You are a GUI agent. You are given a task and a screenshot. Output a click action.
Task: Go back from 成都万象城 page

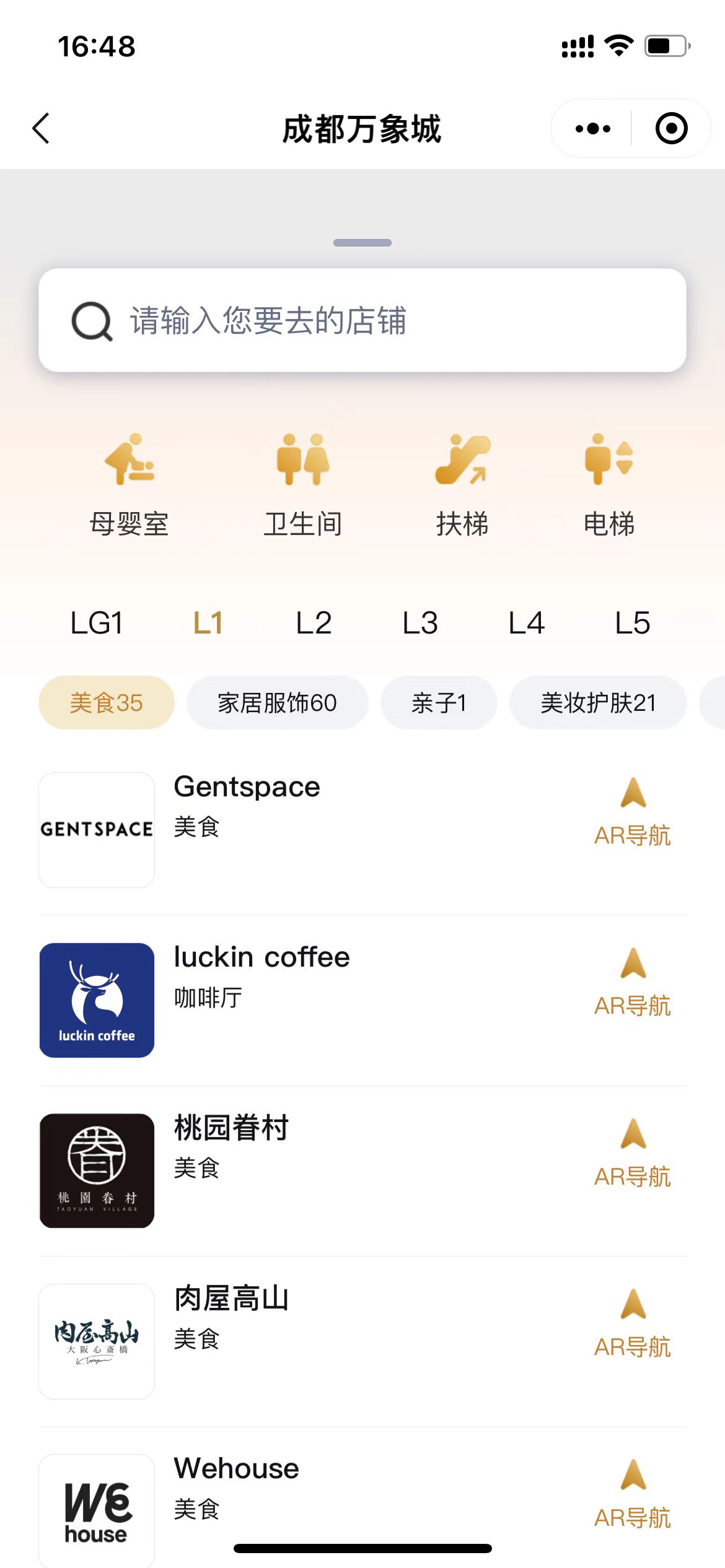point(41,129)
